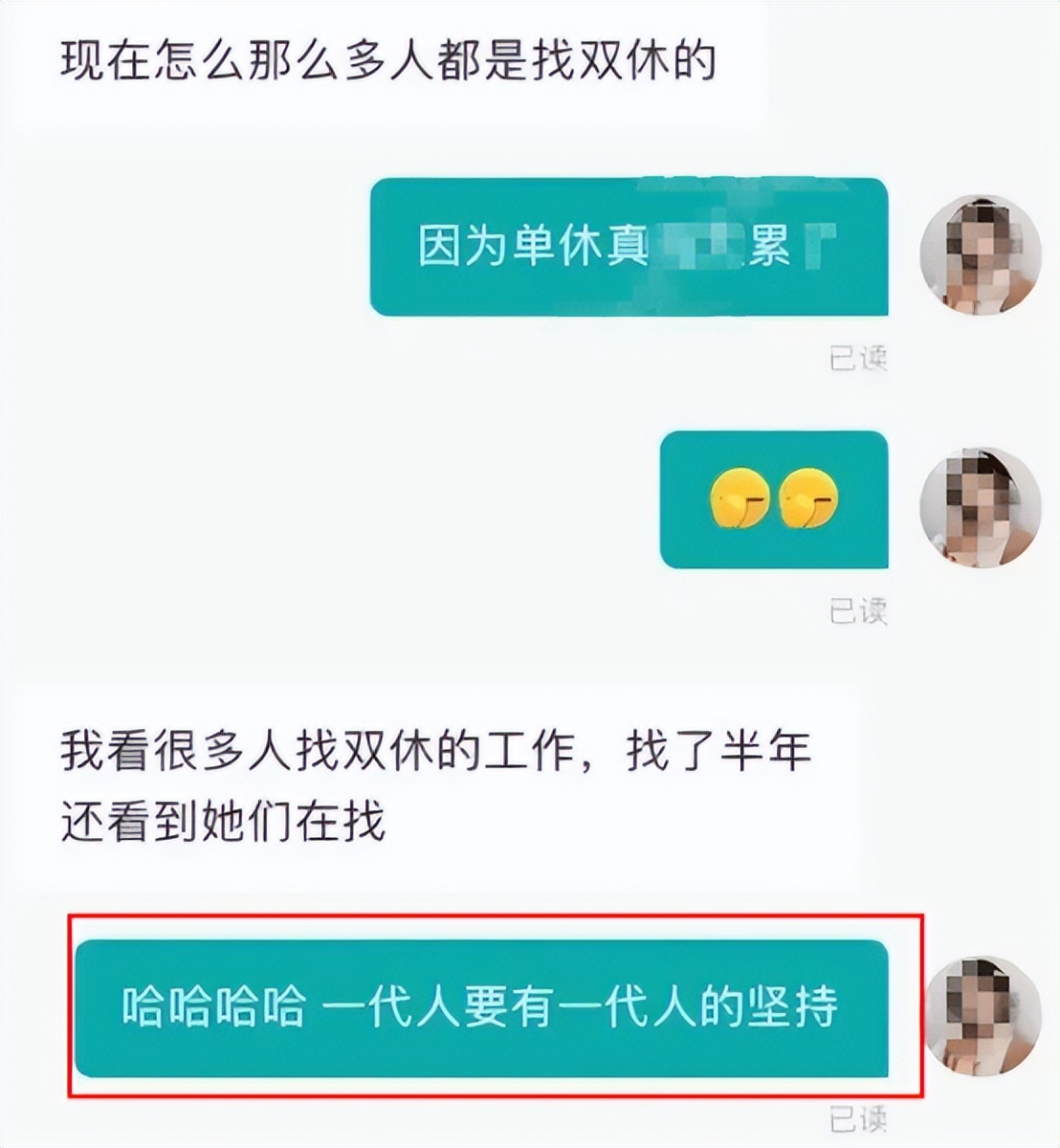Select the right smirking emoji in the bubble
Image resolution: width=1060 pixels, height=1148 pixels.
(808, 499)
